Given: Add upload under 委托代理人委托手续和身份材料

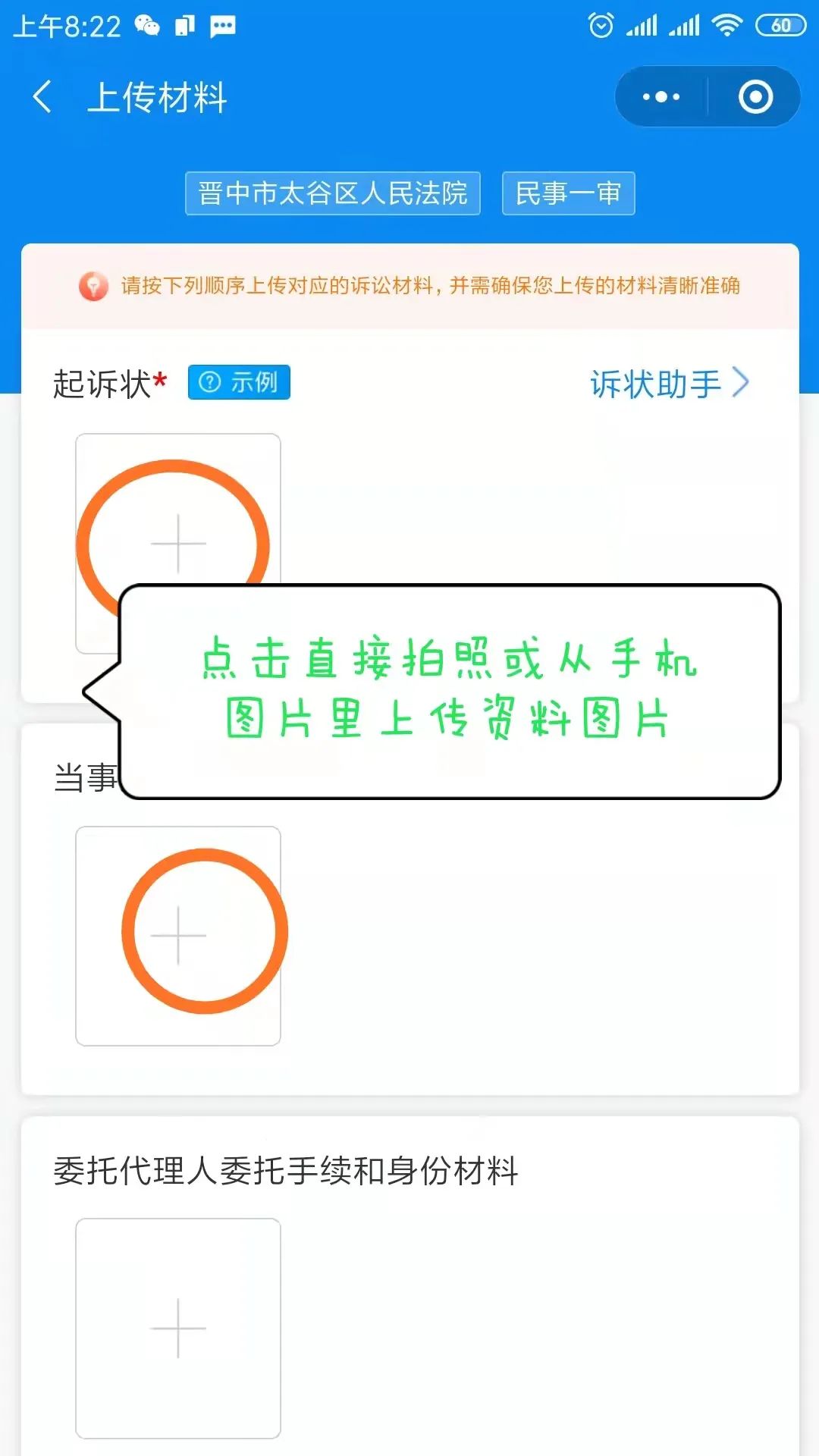Looking at the screenshot, I should (178, 1328).
